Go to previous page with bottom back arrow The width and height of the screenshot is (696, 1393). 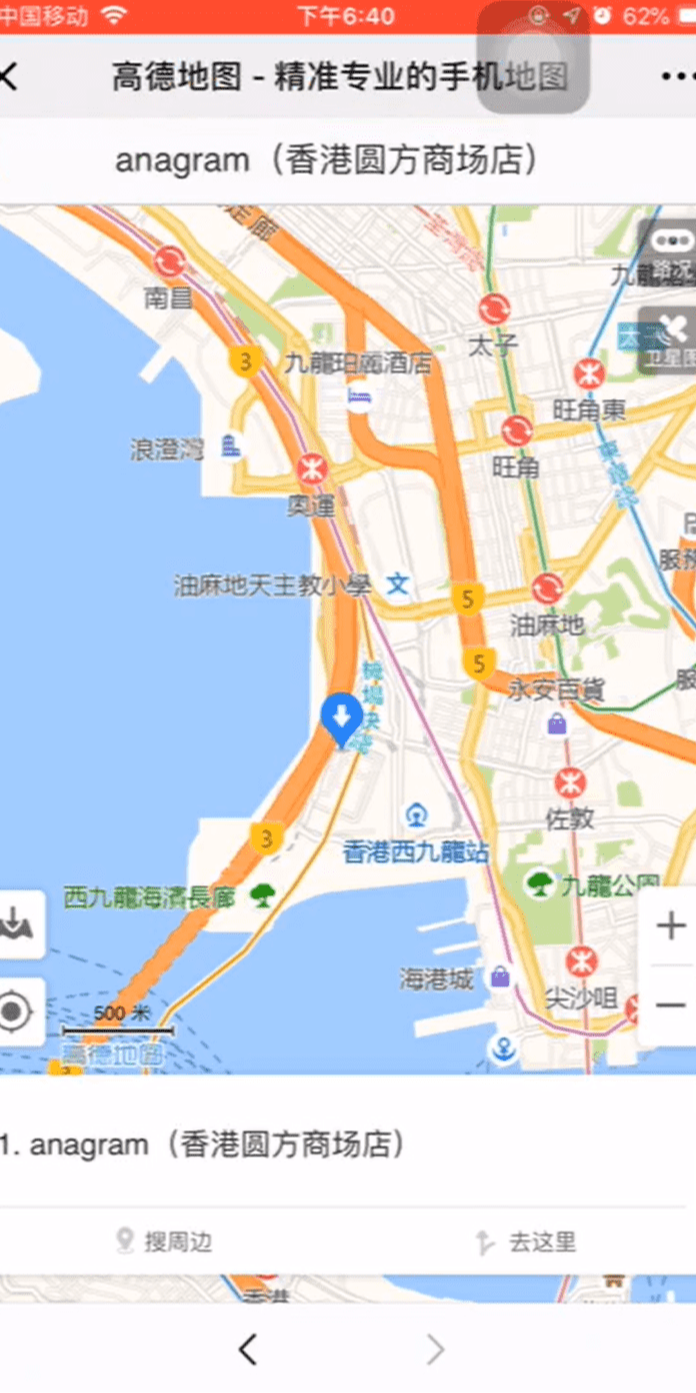(x=248, y=1350)
